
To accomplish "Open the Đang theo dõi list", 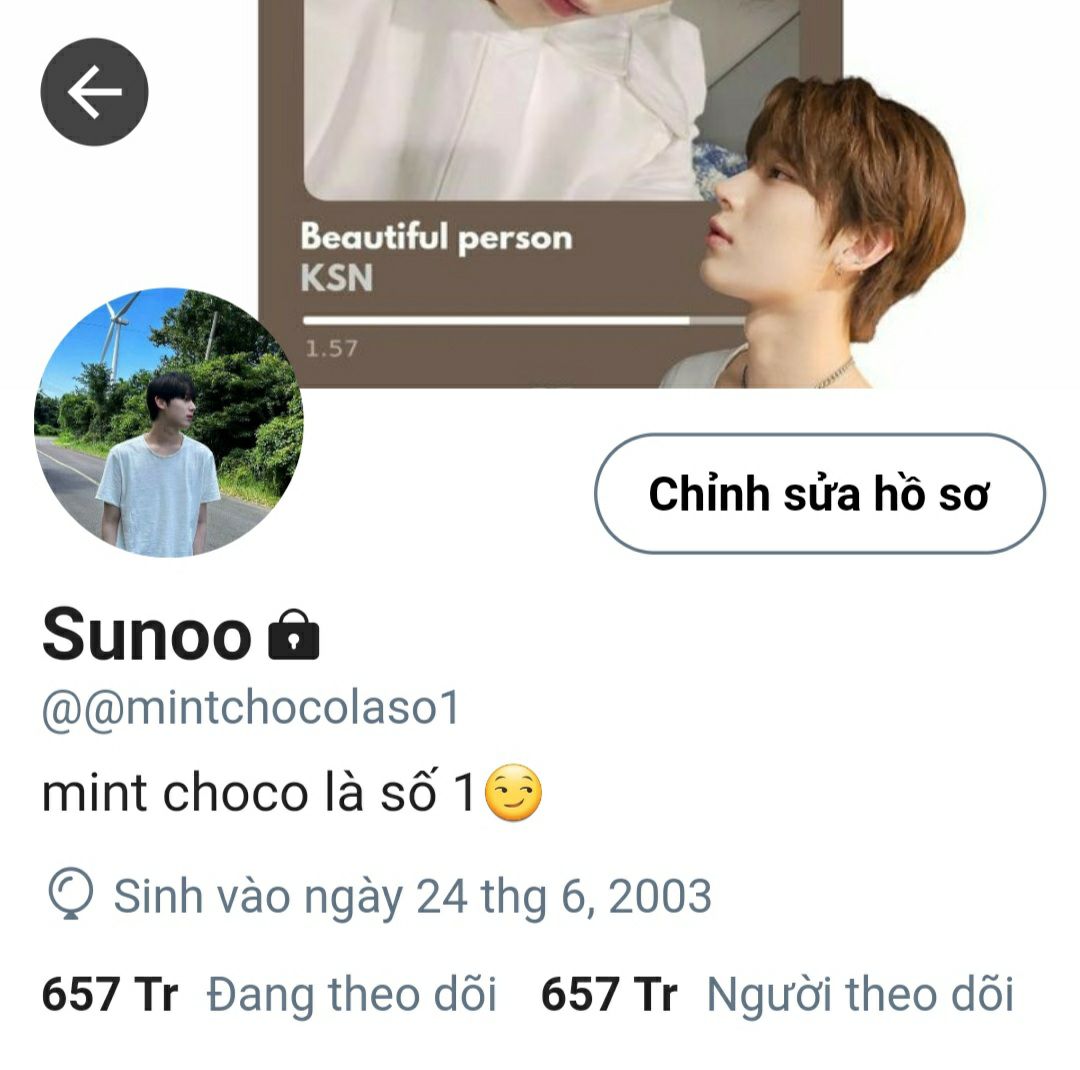I will tap(269, 994).
